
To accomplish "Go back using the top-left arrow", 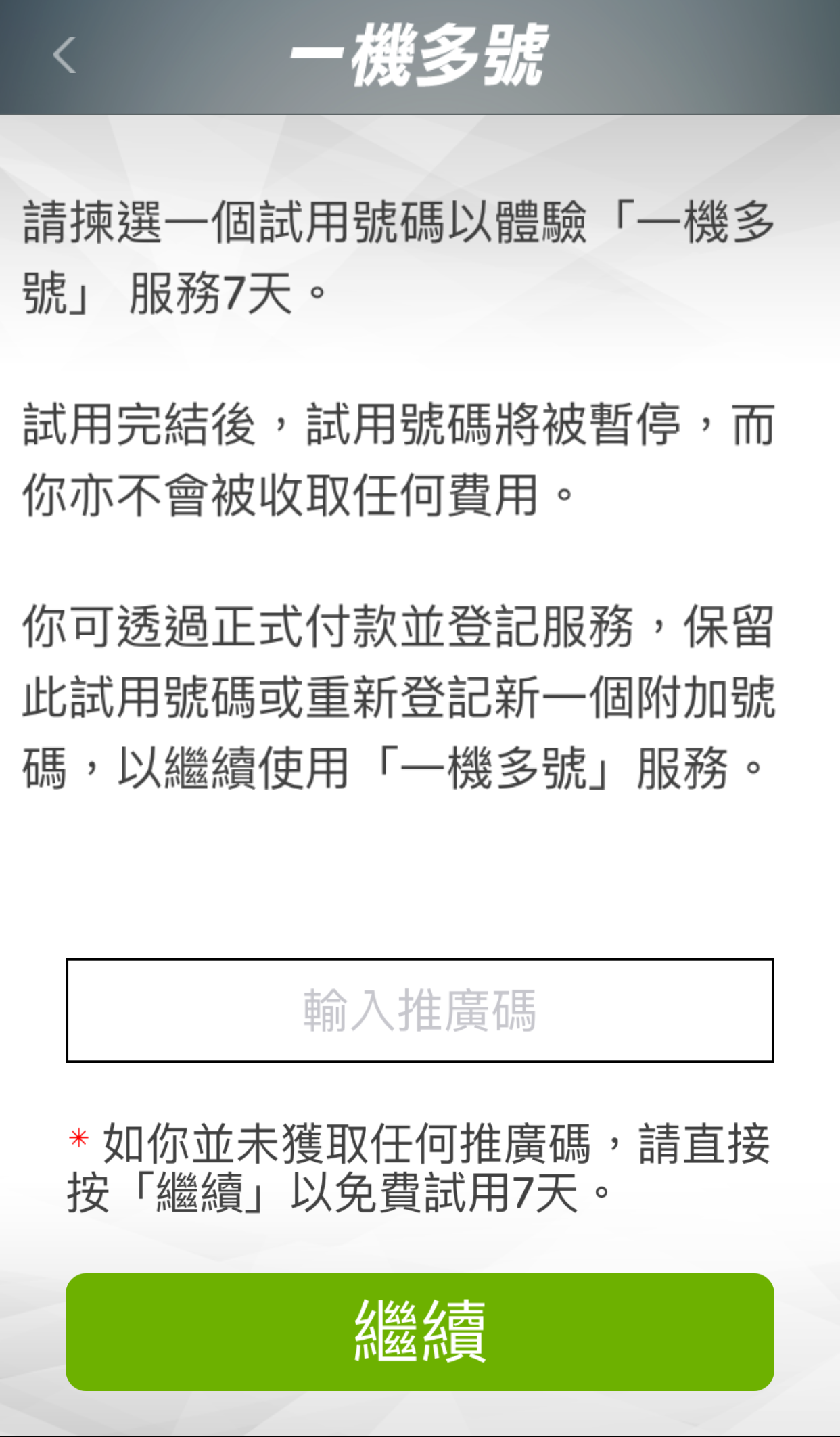I will 64,55.
